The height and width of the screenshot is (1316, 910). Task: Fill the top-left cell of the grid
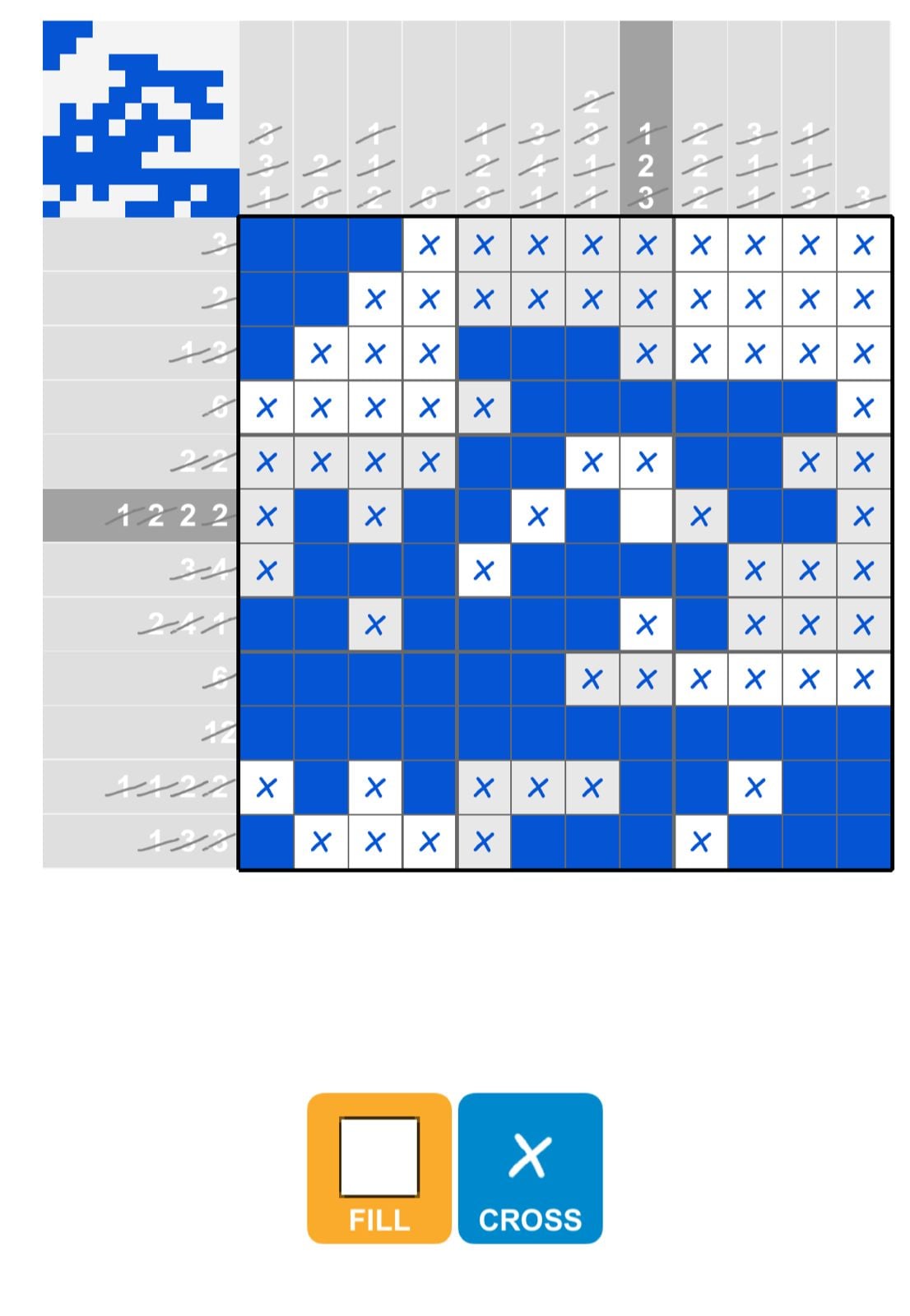[x=265, y=245]
